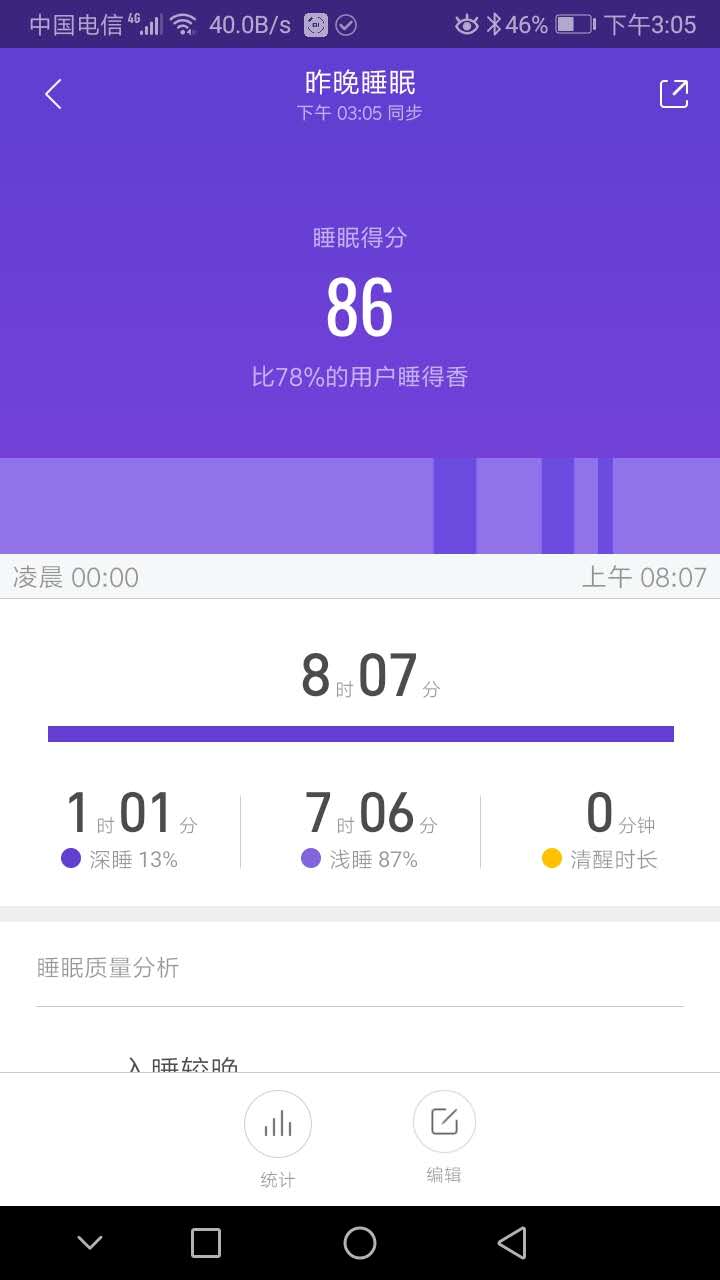
Task: Open the share icon at top right
Action: coord(673,93)
